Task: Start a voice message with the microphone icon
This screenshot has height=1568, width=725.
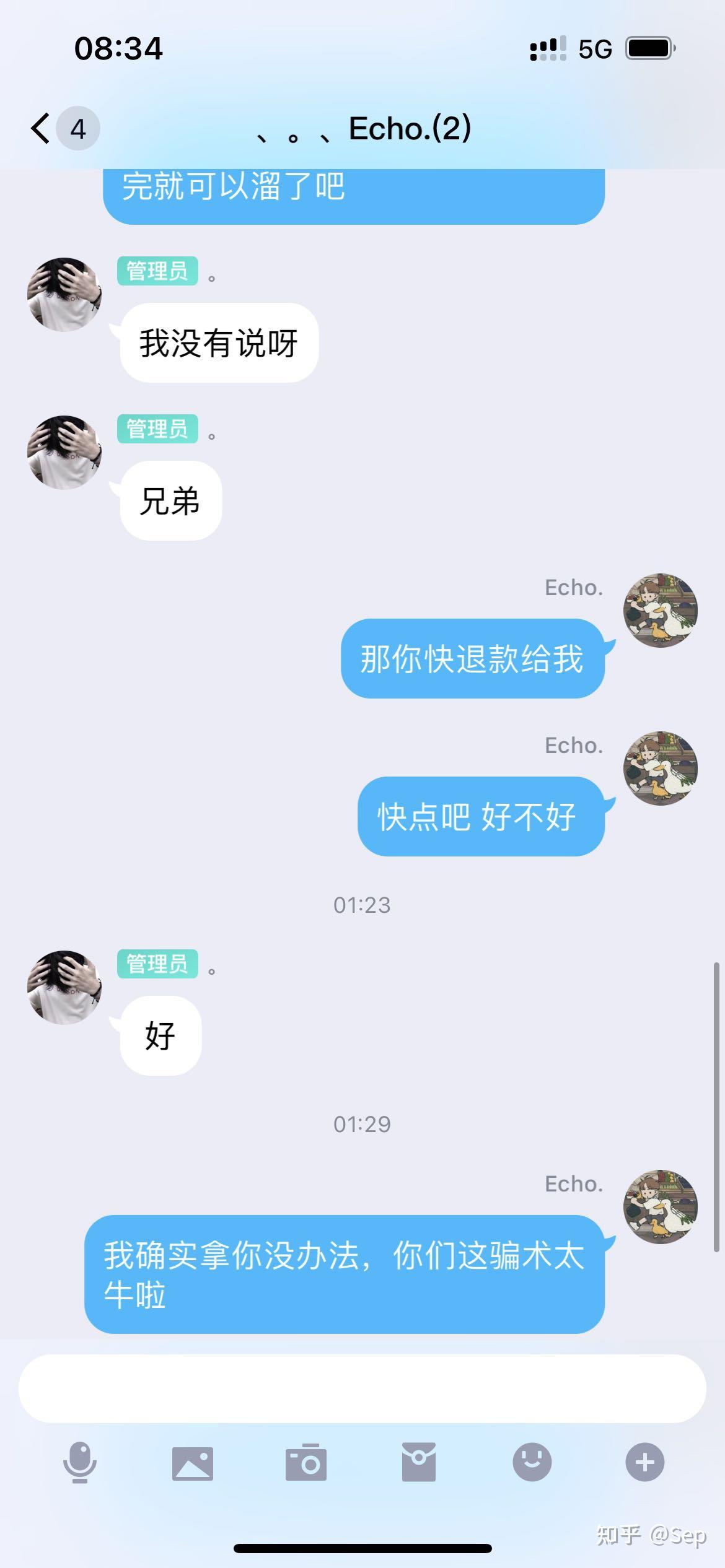Action: pyautogui.click(x=80, y=1462)
